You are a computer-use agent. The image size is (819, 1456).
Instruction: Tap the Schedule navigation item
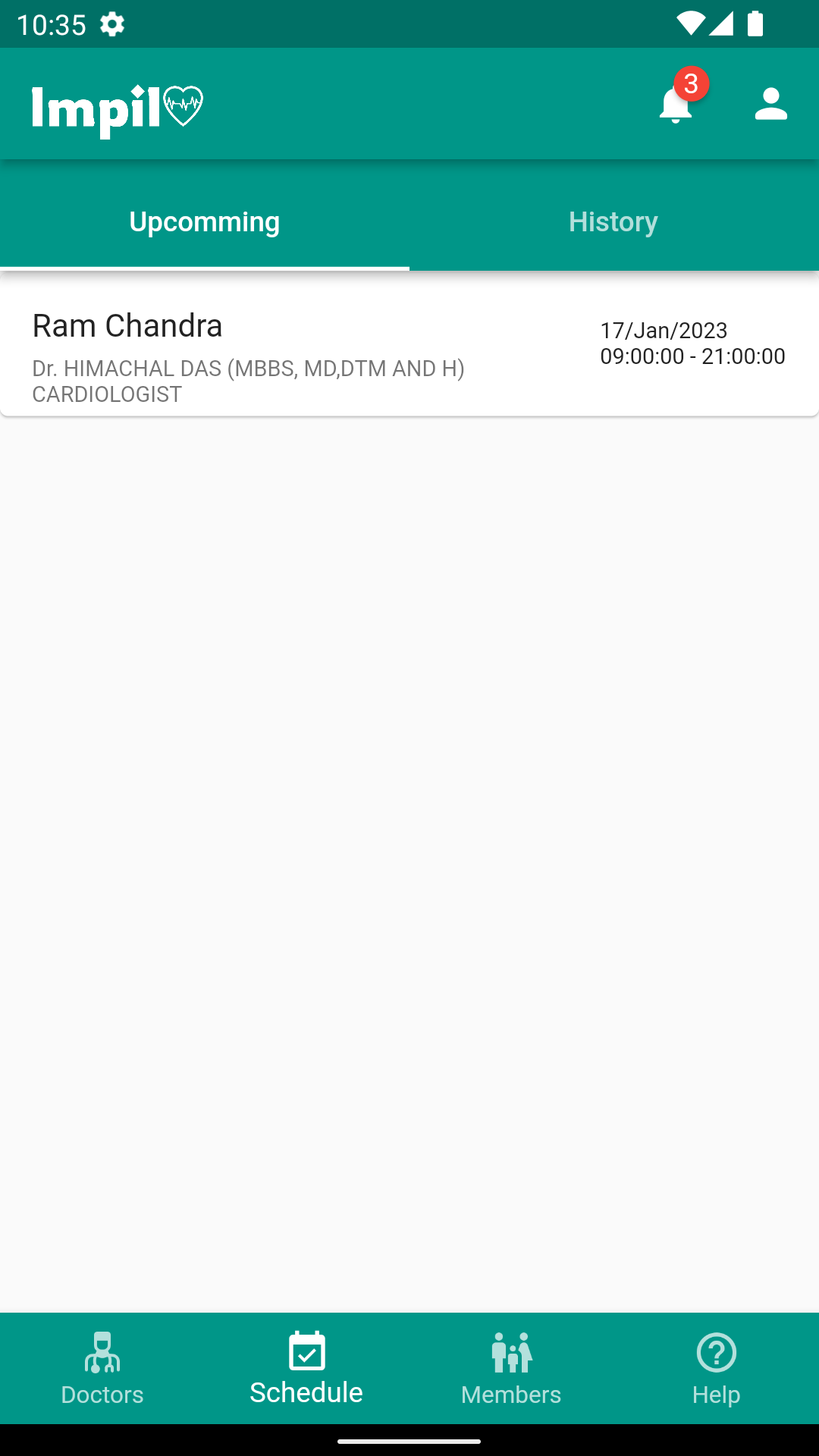(x=306, y=1369)
